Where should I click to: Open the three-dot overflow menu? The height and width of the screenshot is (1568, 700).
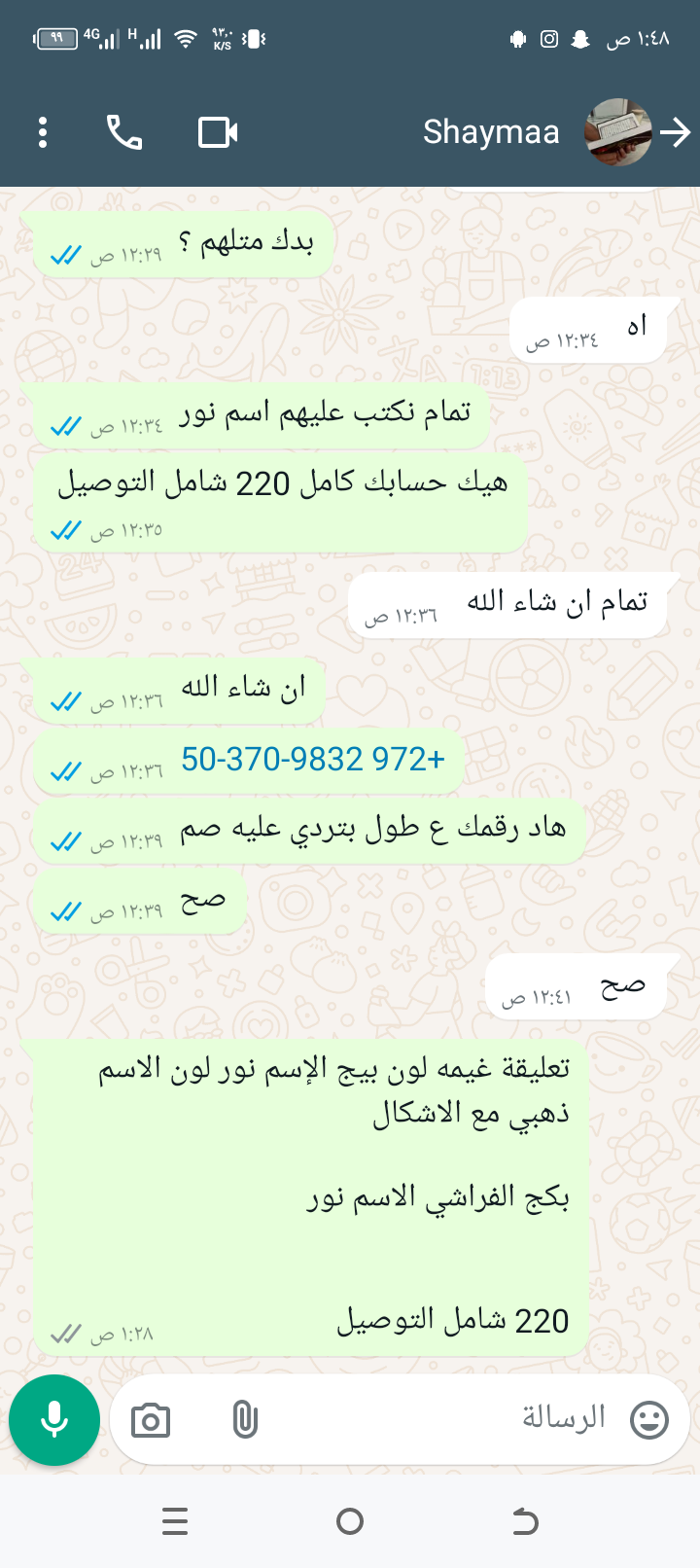[x=43, y=132]
